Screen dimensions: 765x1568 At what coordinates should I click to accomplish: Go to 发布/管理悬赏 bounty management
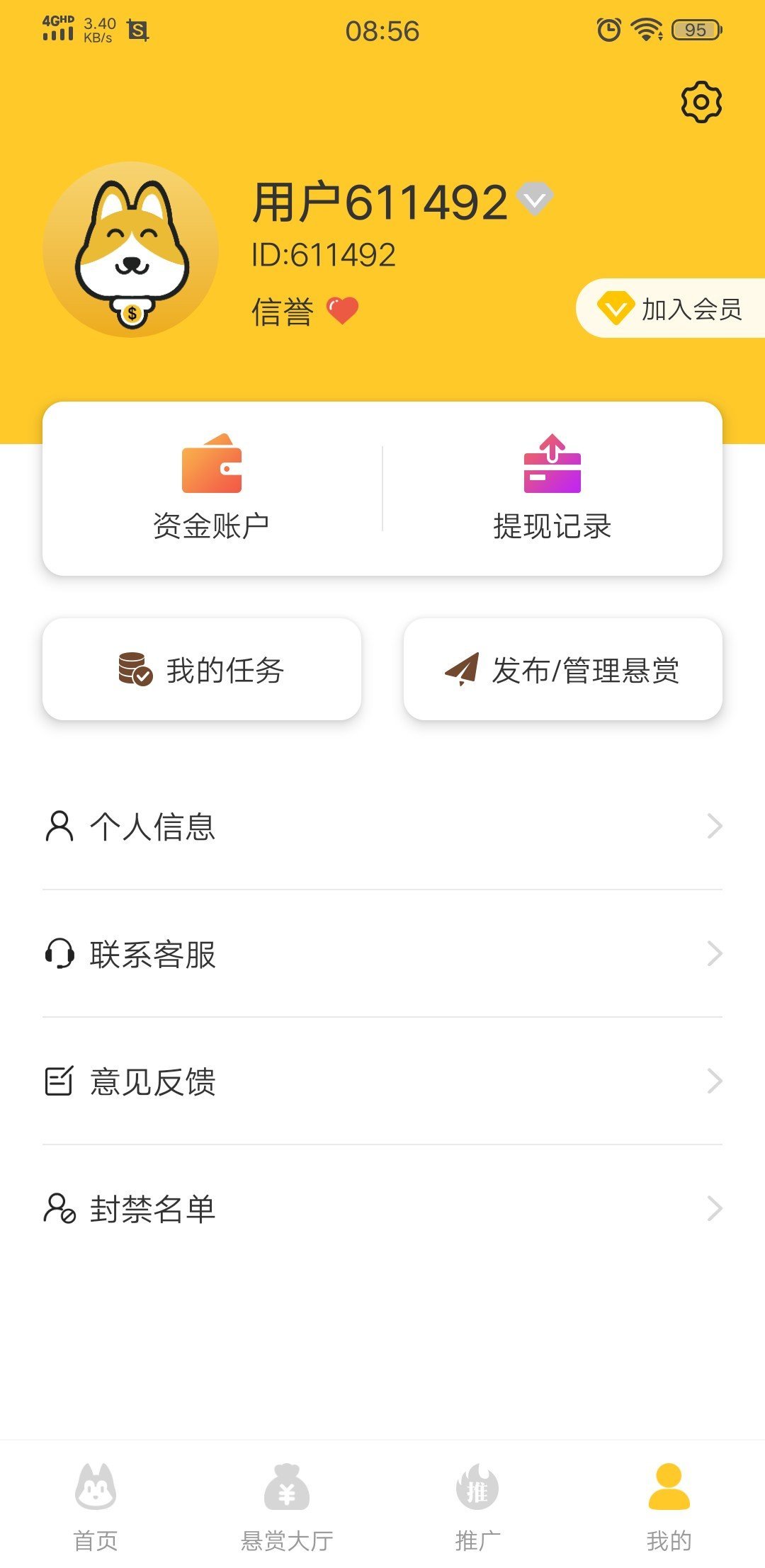[x=562, y=670]
